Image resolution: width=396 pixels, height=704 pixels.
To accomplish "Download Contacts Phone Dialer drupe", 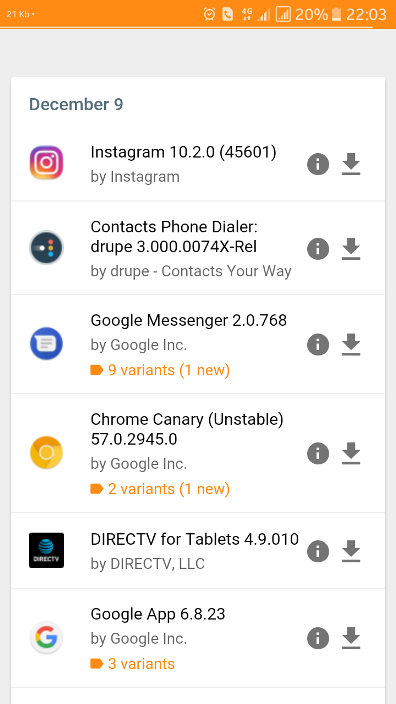I will 351,248.
